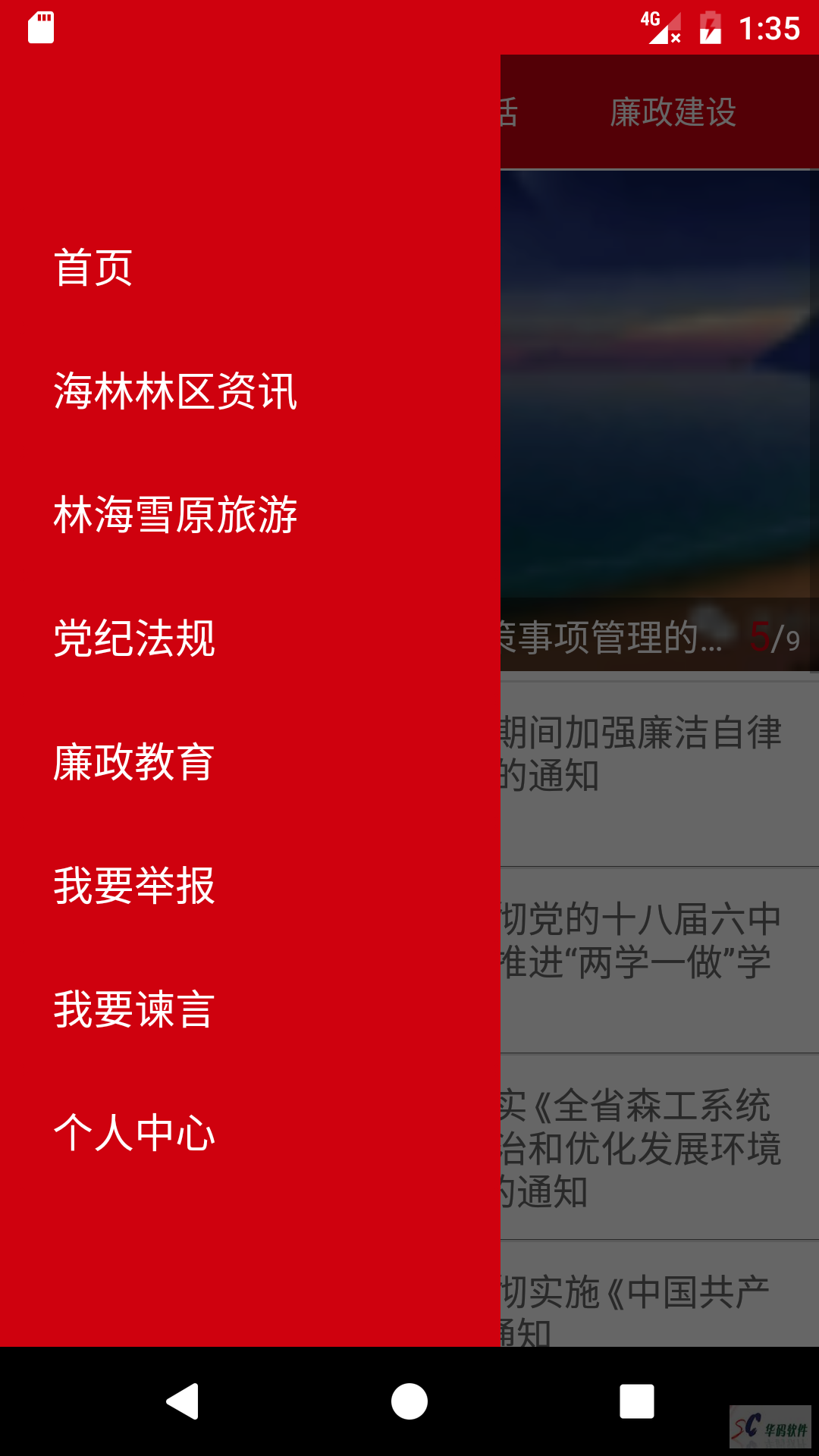The width and height of the screenshot is (819, 1456).
Task: Open 首页 in the drawer menu
Action: [94, 268]
